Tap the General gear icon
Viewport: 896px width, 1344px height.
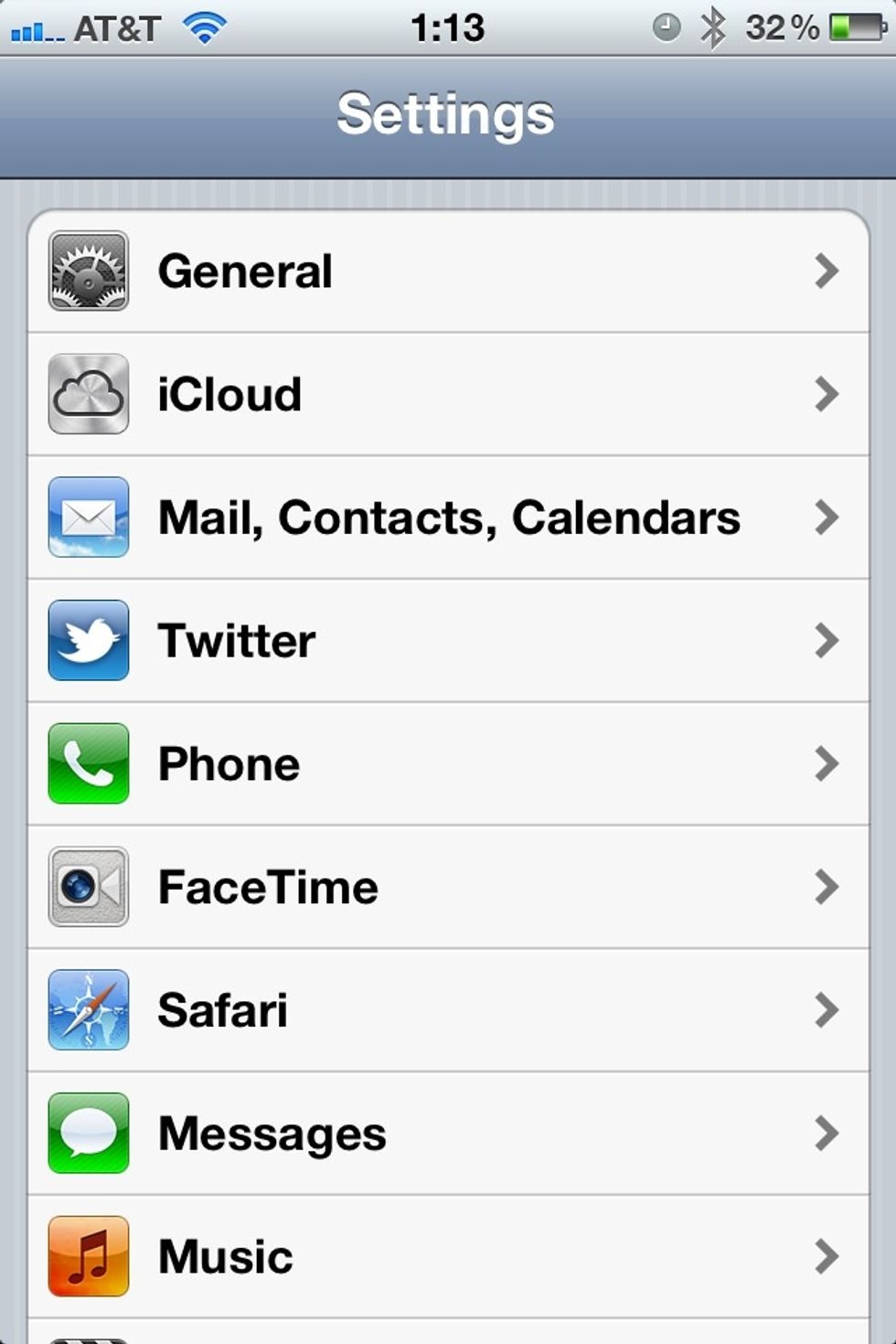[88, 270]
